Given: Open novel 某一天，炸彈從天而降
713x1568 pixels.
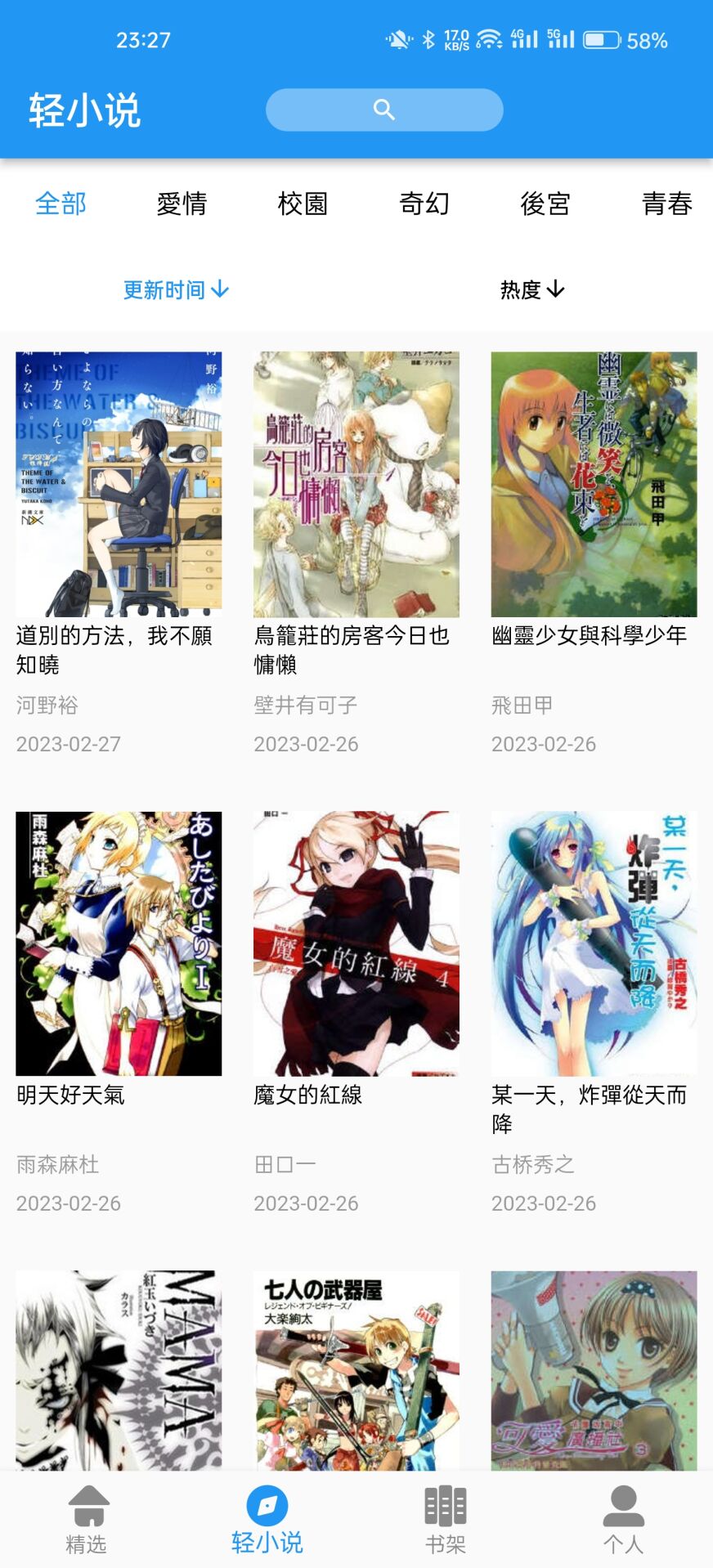Looking at the screenshot, I should coord(594,943).
